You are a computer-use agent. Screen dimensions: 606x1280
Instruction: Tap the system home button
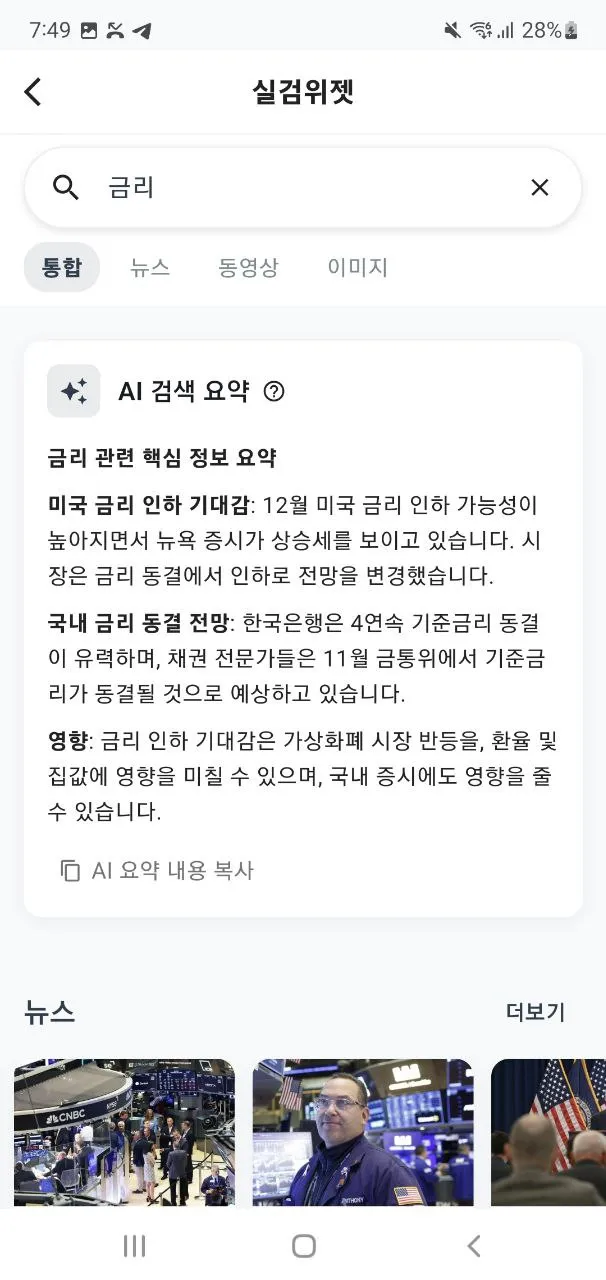[x=304, y=1245]
